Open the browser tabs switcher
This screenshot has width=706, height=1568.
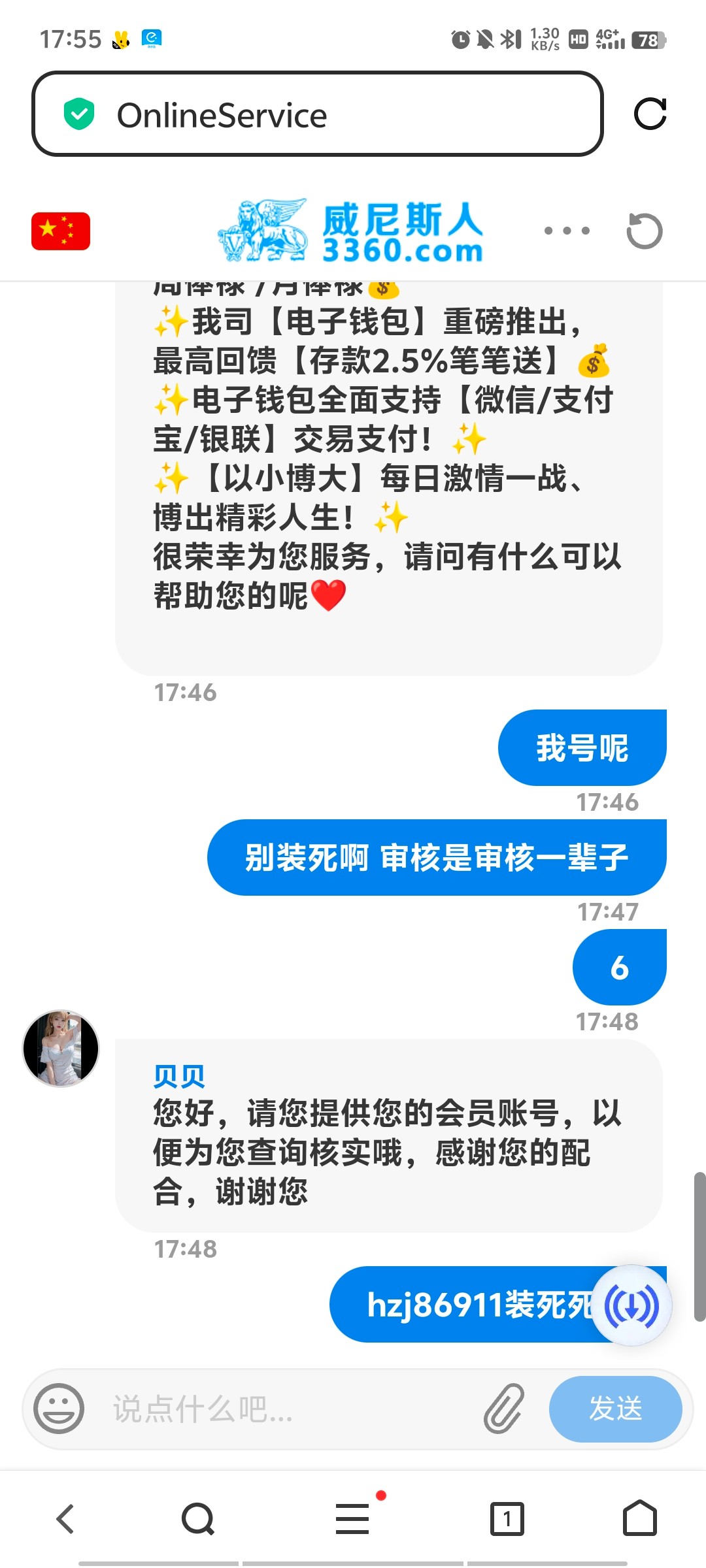coord(507,1518)
